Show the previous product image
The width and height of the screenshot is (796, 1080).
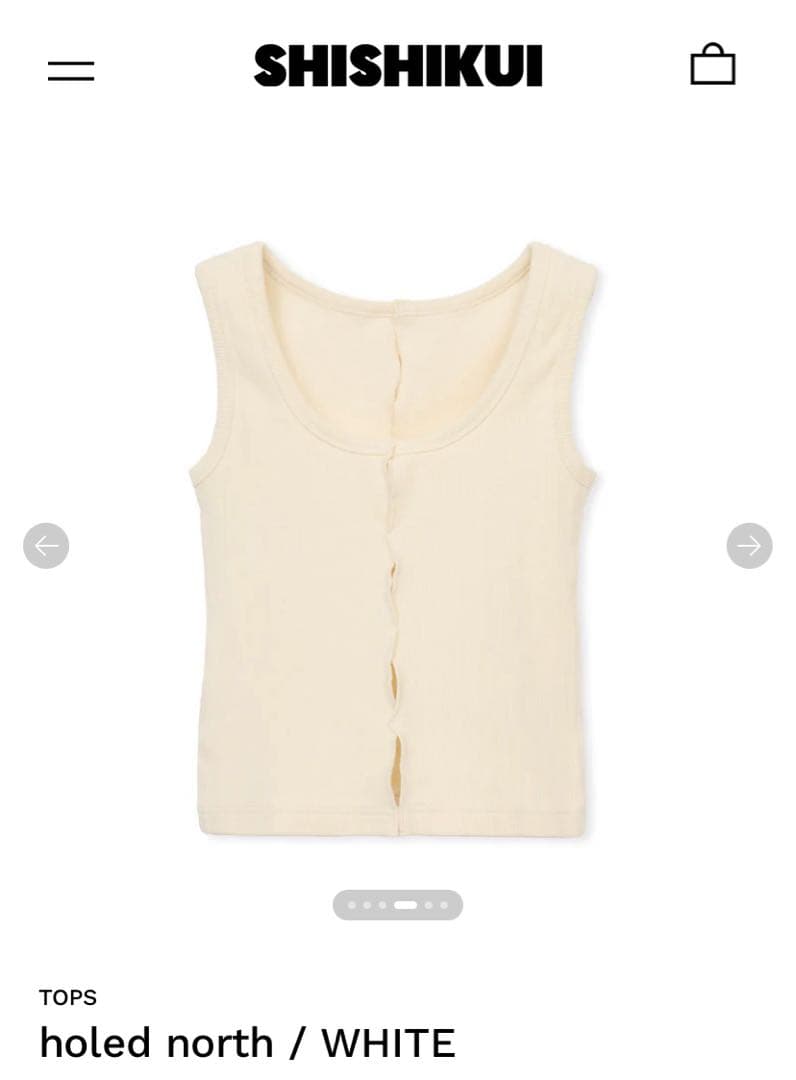click(46, 546)
